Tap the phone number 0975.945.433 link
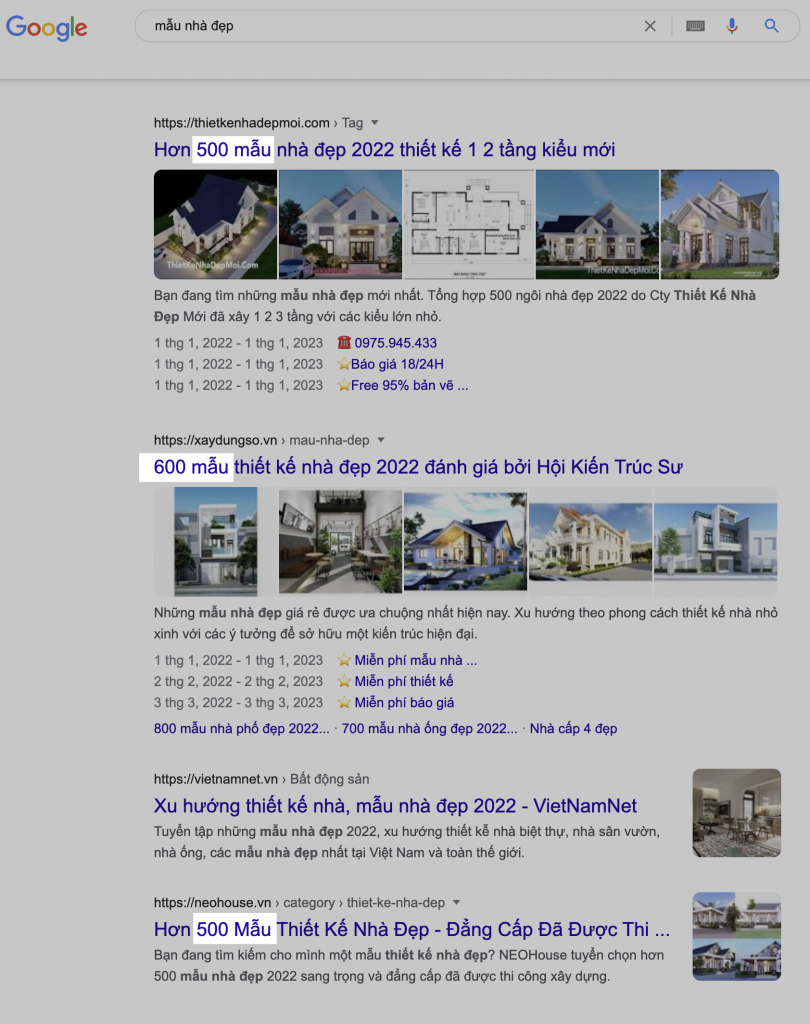 395,343
